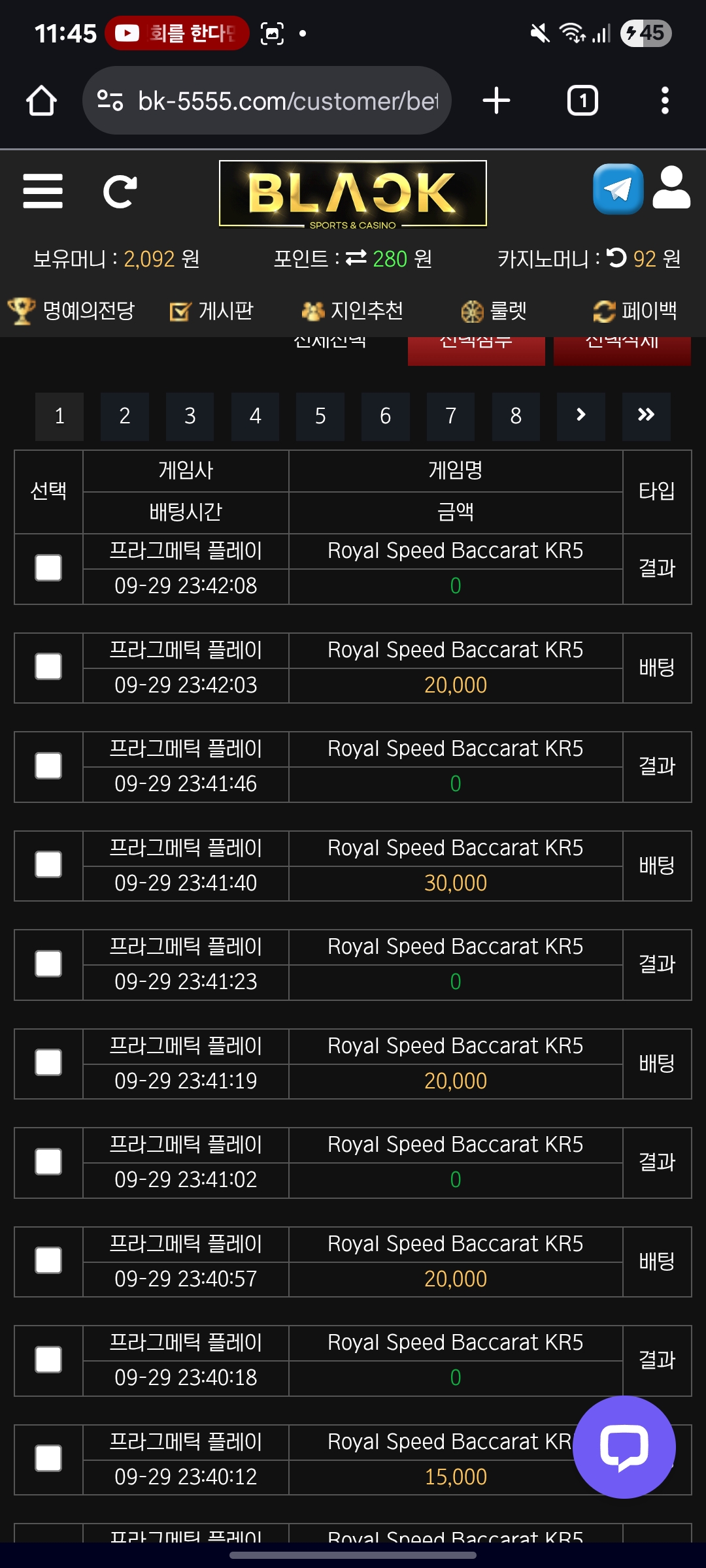Open the live chat support bubble

624,1447
